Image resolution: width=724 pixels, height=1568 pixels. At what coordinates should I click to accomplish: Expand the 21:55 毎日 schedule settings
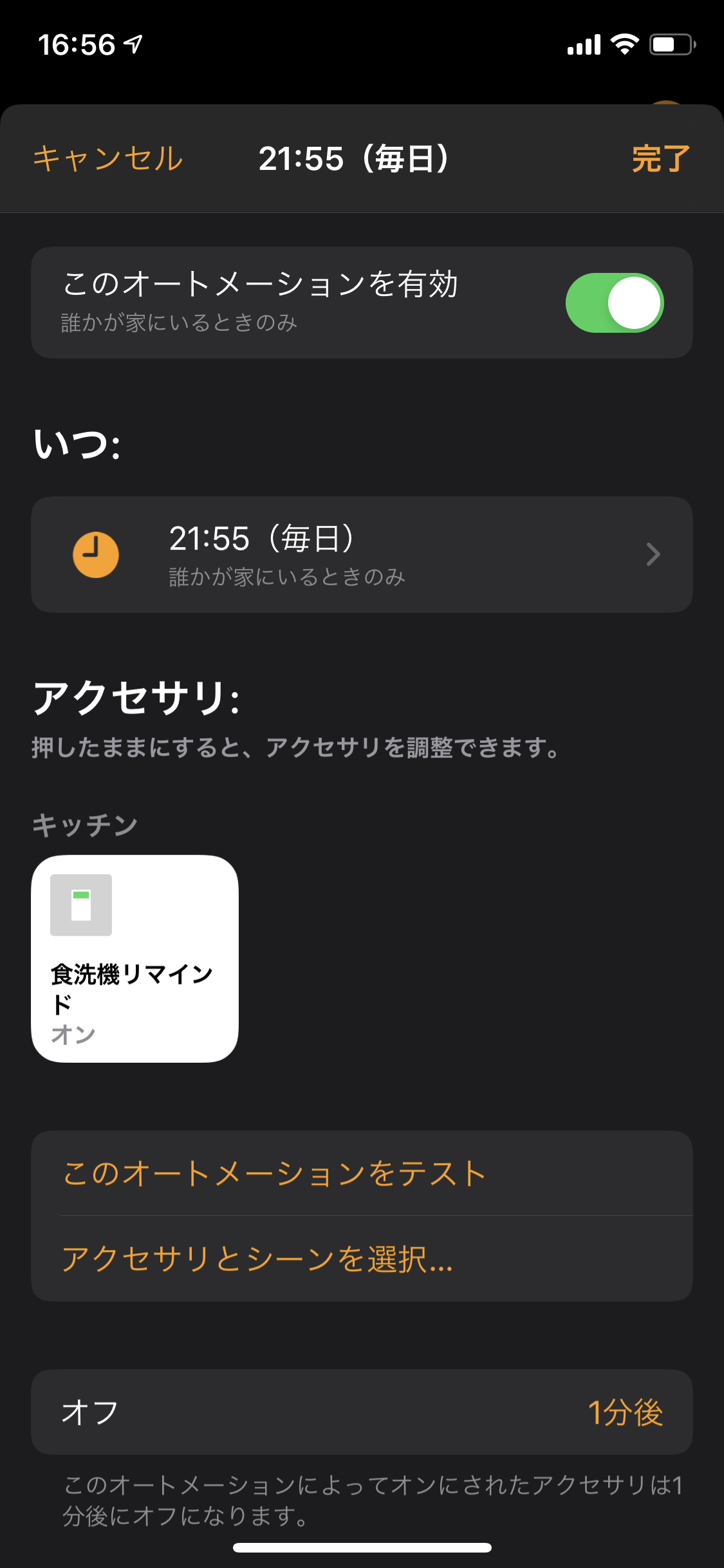(x=360, y=554)
